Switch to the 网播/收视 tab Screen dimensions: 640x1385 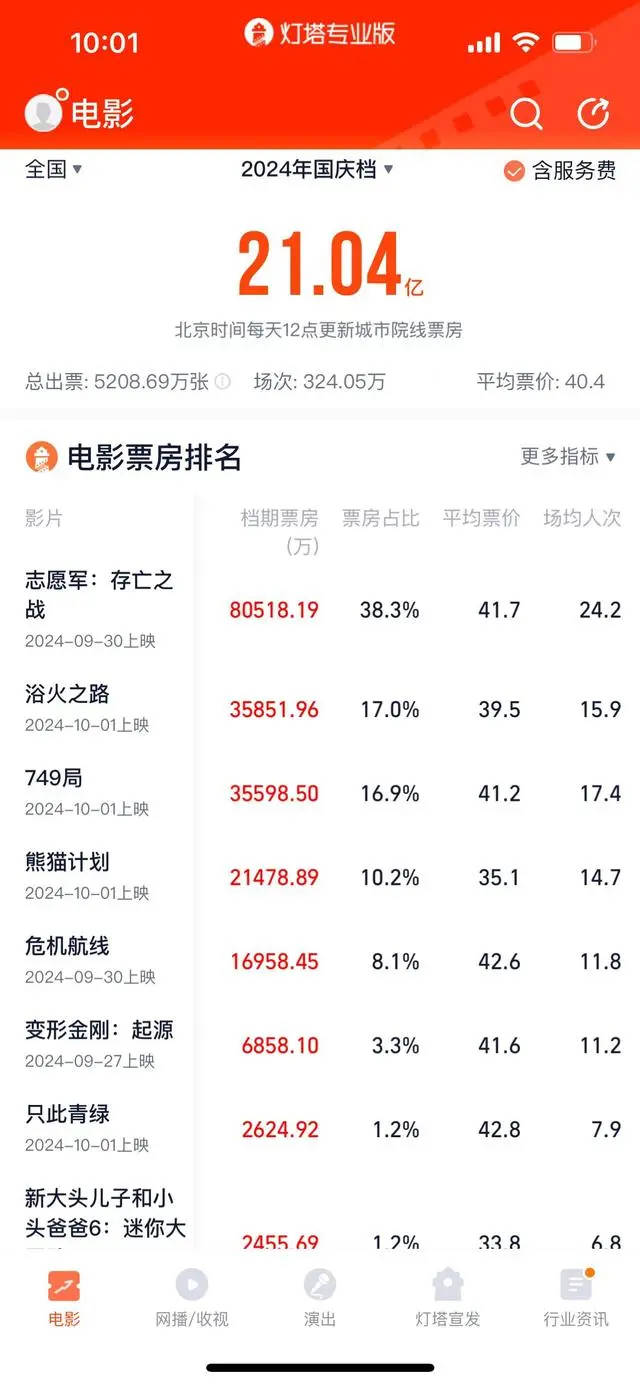pos(192,1297)
